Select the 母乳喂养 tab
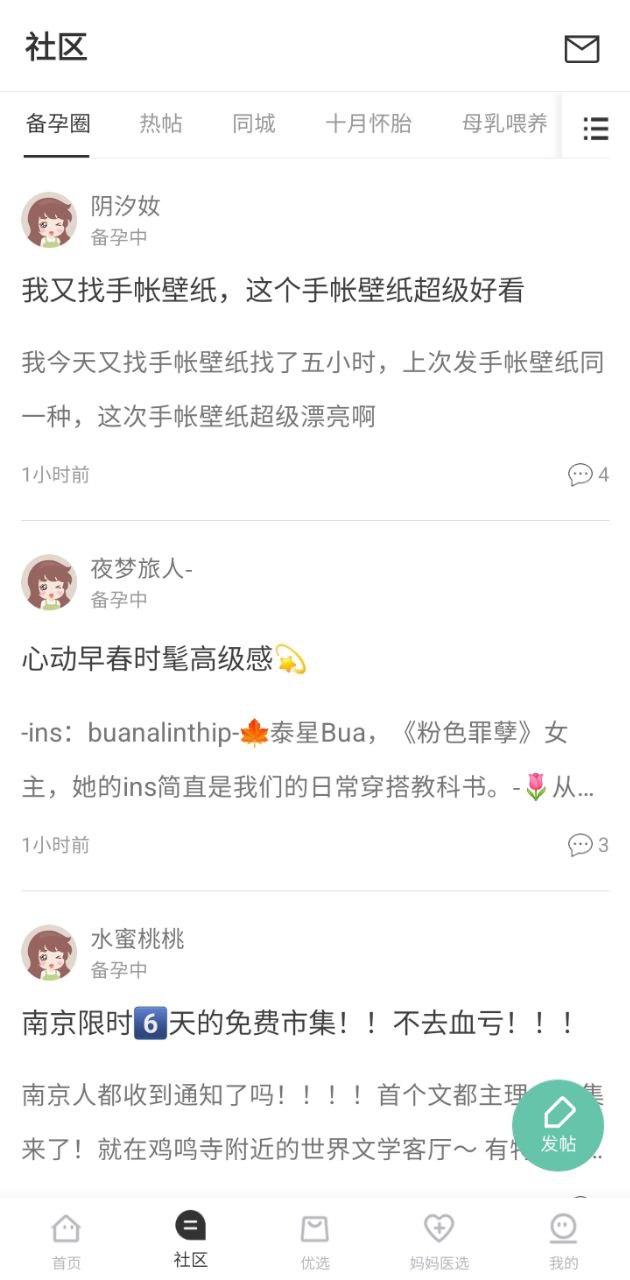This screenshot has width=630, height=1280. tap(504, 124)
